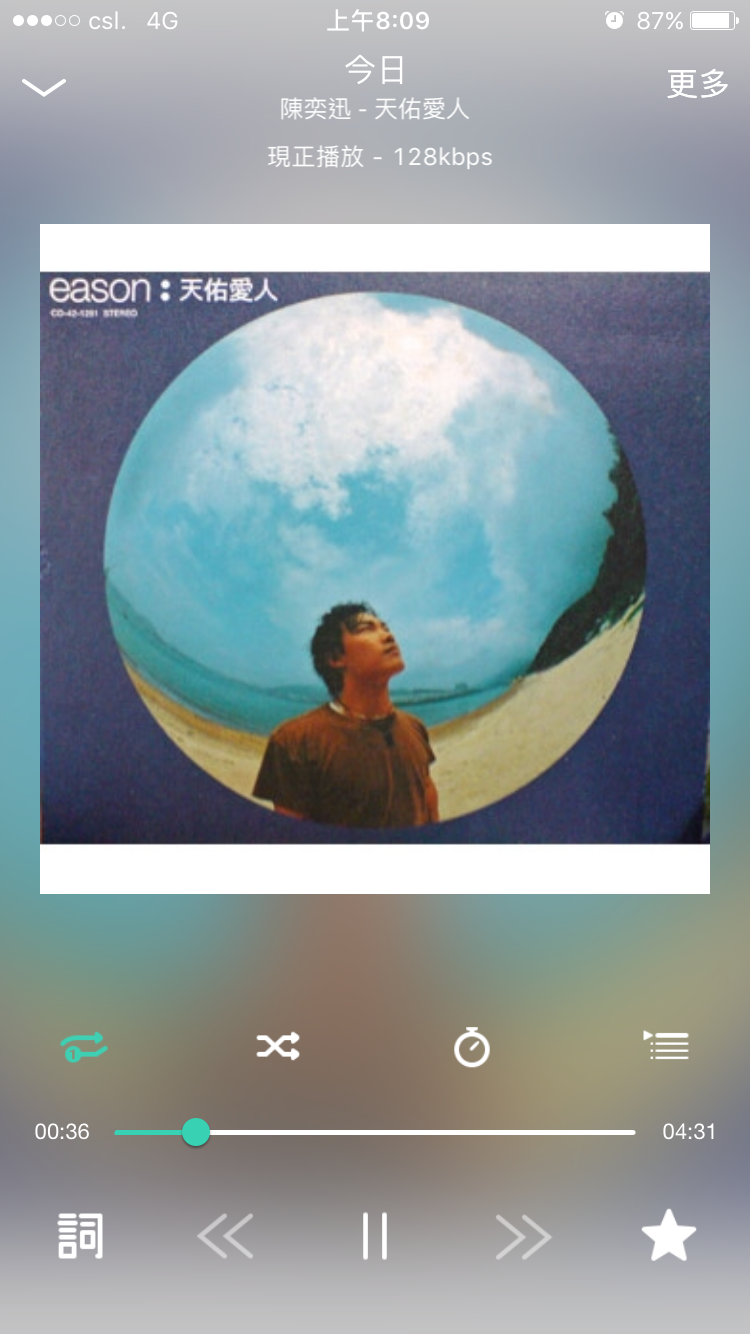Image resolution: width=750 pixels, height=1334 pixels.
Task: Collapse the player with the down chevron
Action: (44, 87)
